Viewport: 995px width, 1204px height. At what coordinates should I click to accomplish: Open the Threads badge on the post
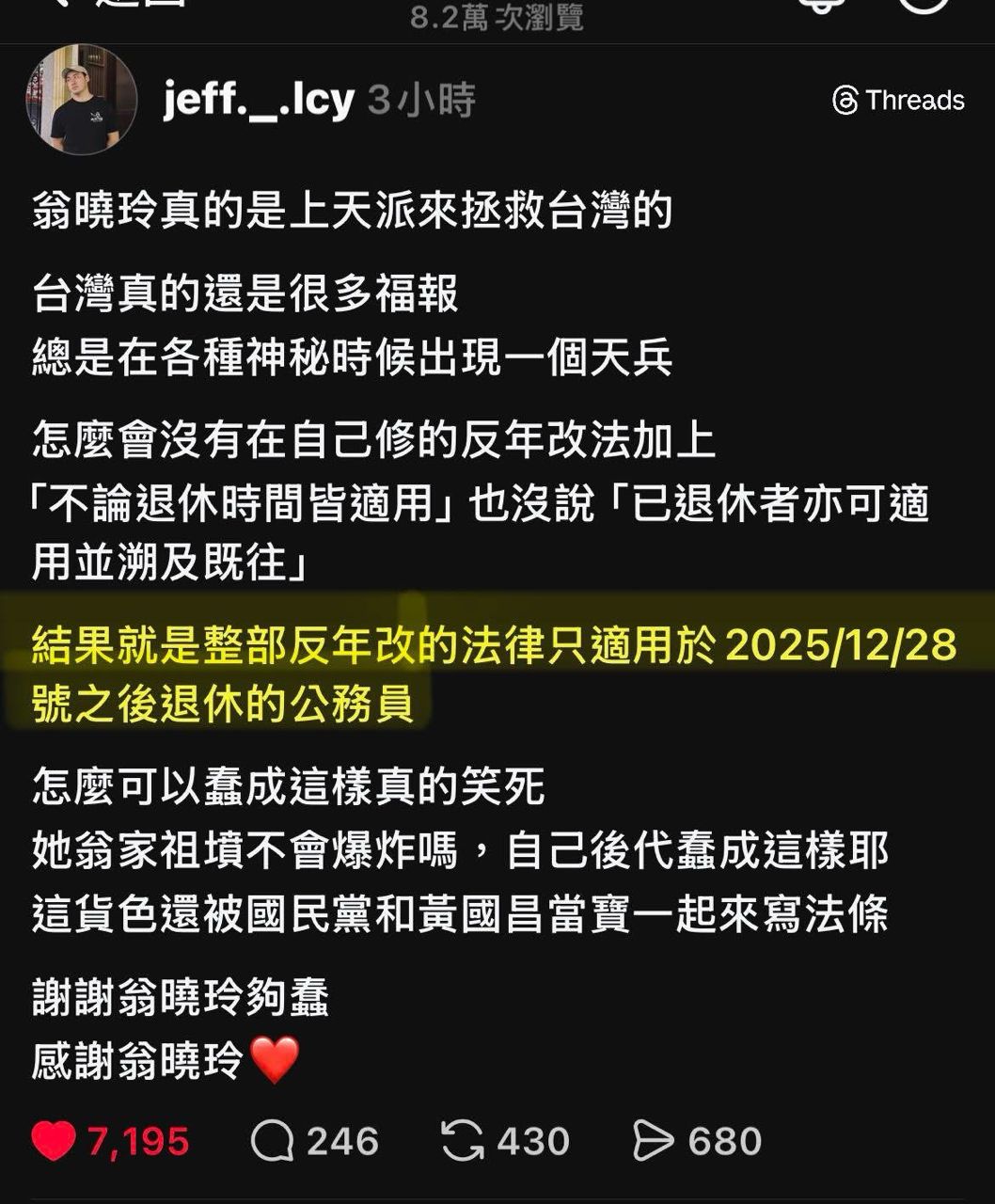pos(899,100)
